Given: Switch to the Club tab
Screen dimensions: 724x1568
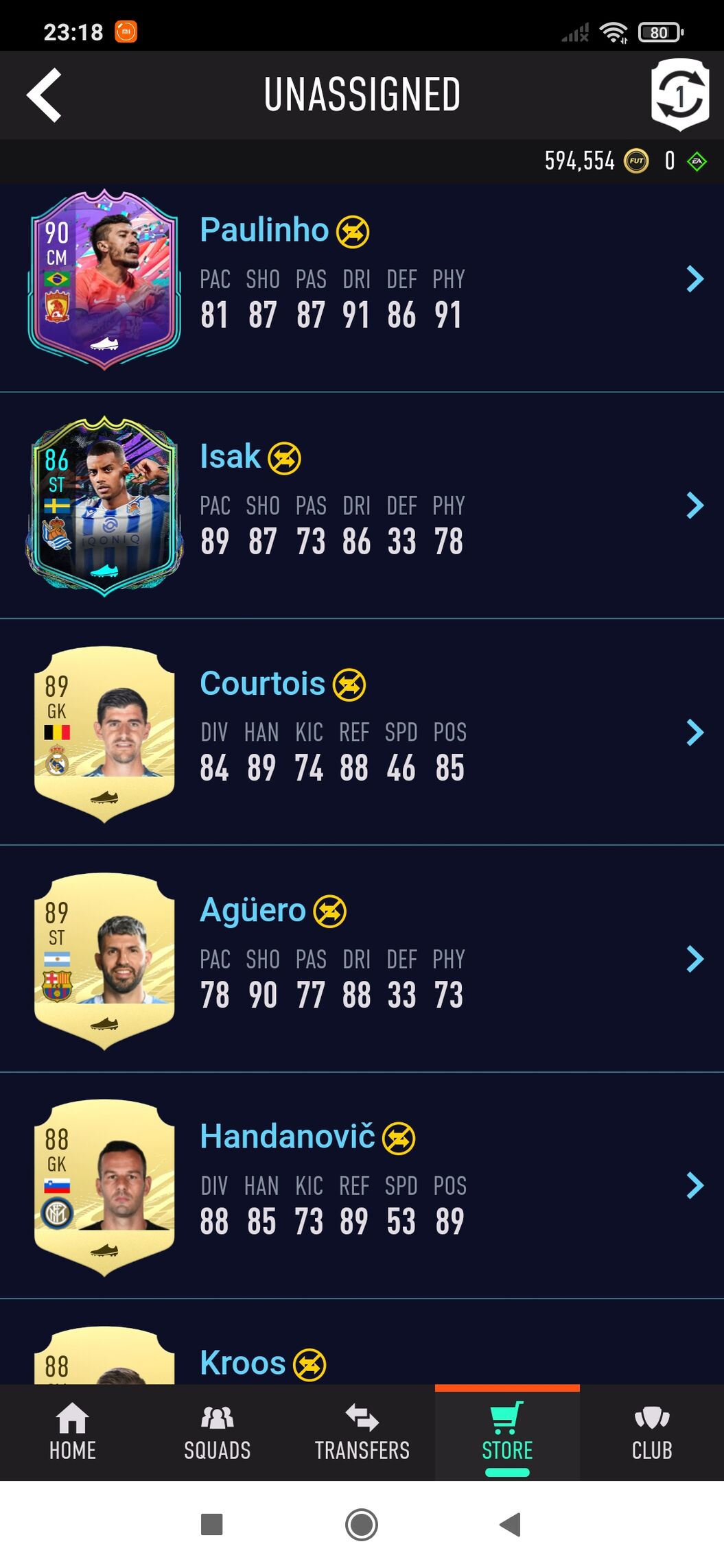Looking at the screenshot, I should (651, 1432).
